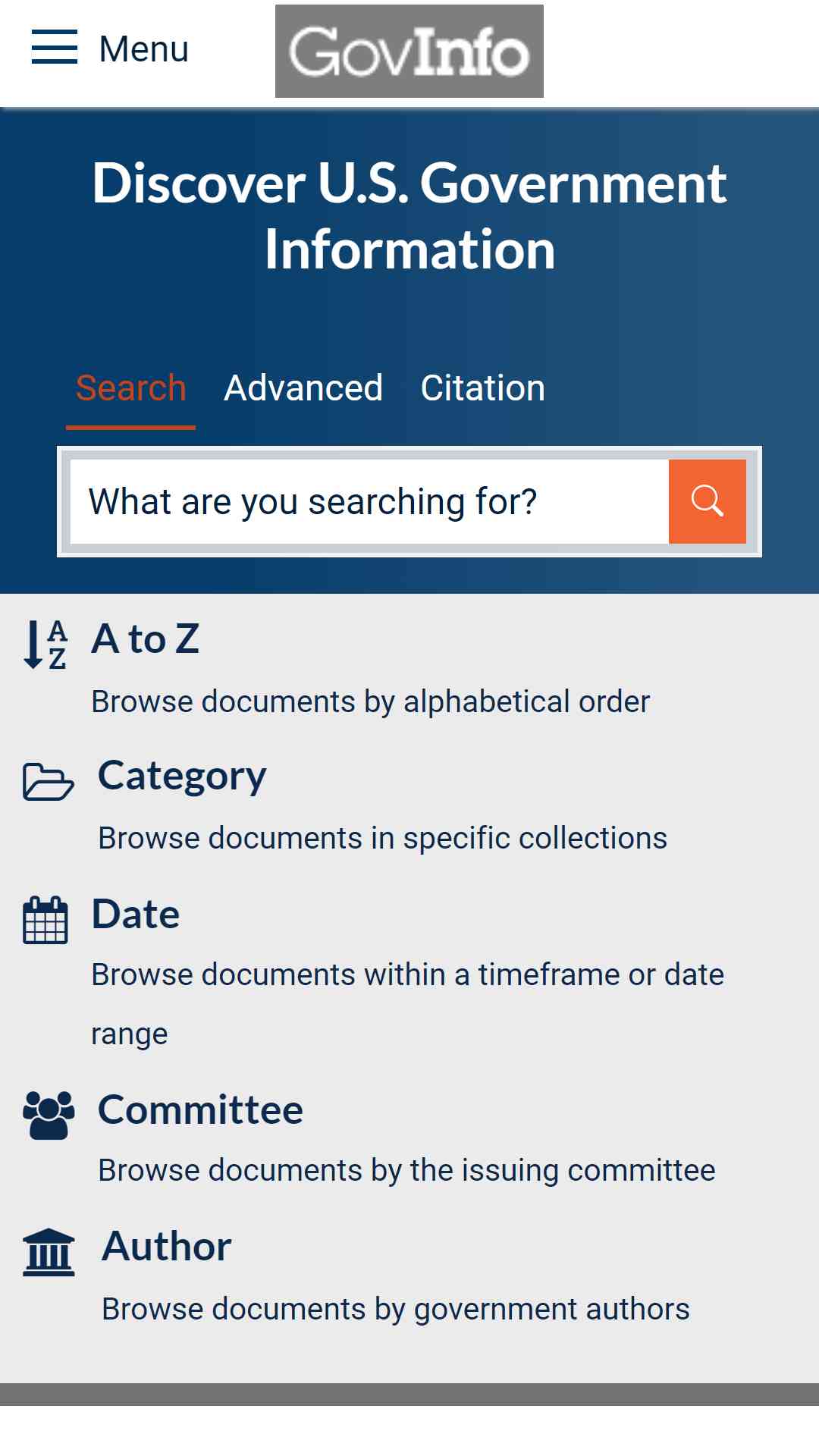This screenshot has height=1456, width=819.
Task: Switch to the Citation search tab
Action: pos(482,388)
